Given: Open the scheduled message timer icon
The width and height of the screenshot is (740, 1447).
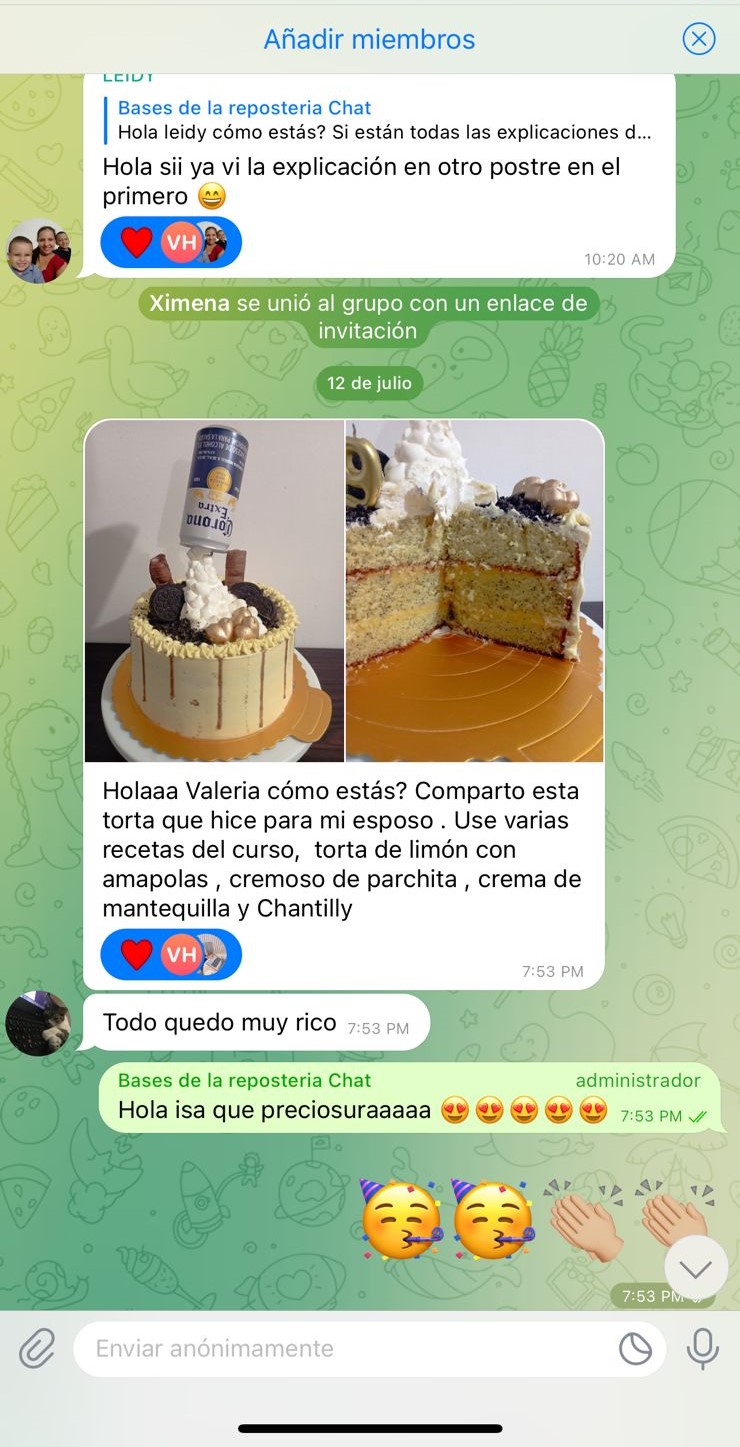Looking at the screenshot, I should [x=635, y=1349].
